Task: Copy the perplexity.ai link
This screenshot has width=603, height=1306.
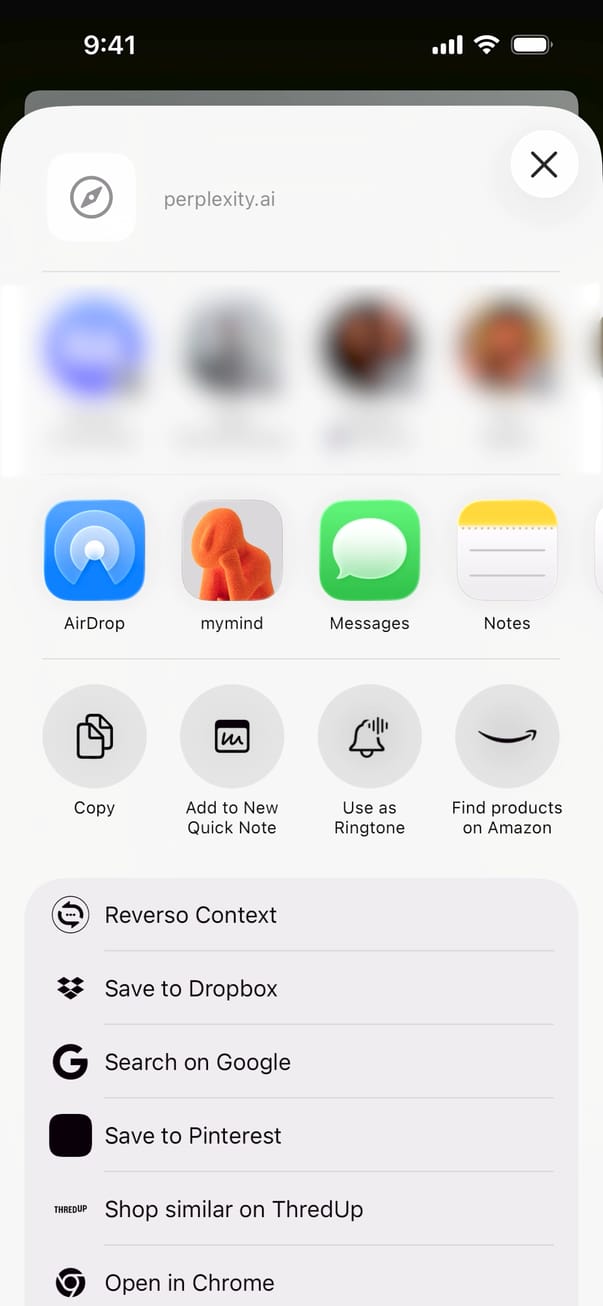Action: pyautogui.click(x=95, y=736)
